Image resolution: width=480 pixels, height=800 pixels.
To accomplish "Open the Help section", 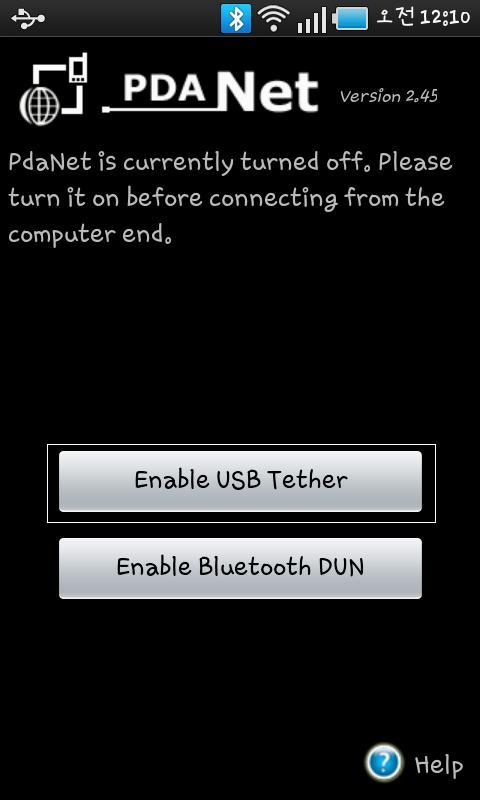I will pos(414,764).
